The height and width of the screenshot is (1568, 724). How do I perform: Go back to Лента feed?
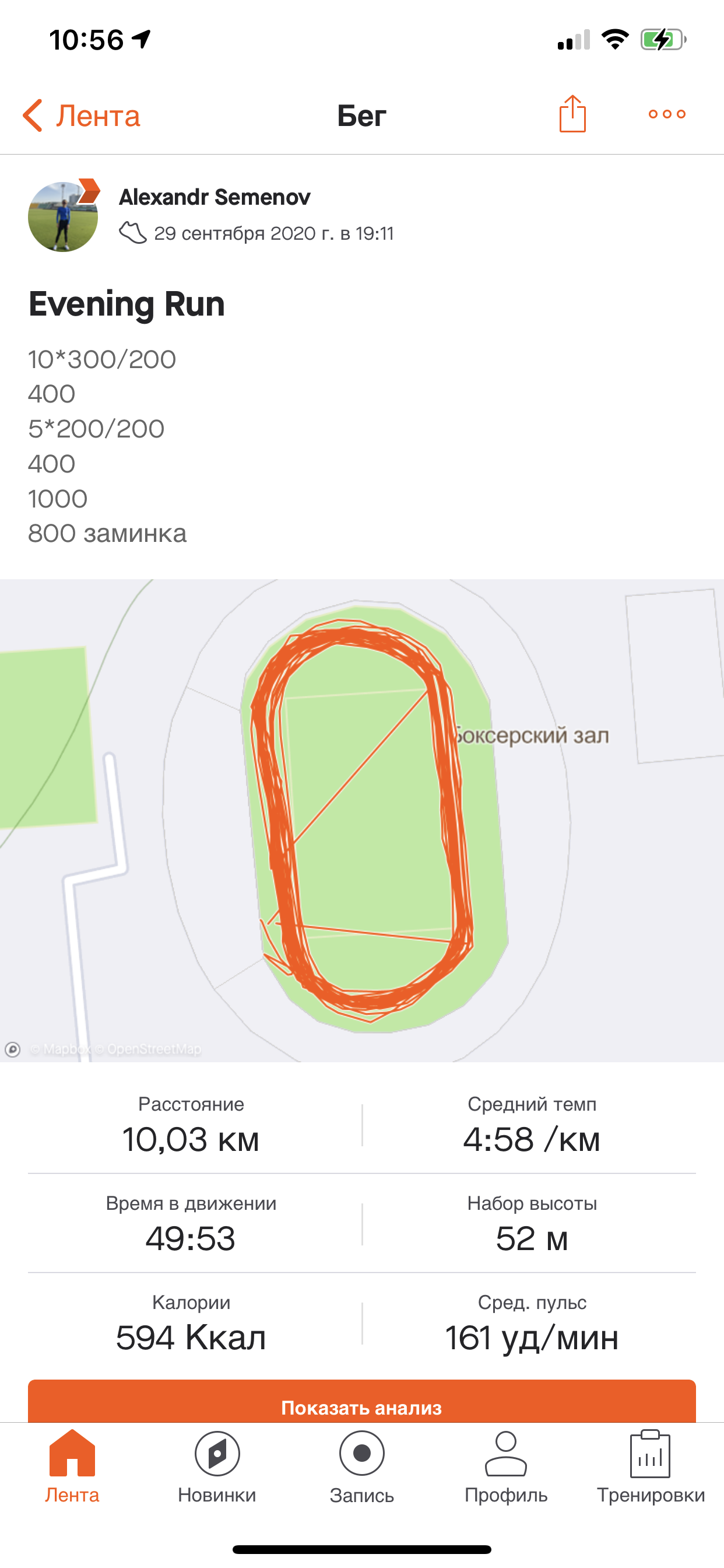pyautogui.click(x=82, y=116)
